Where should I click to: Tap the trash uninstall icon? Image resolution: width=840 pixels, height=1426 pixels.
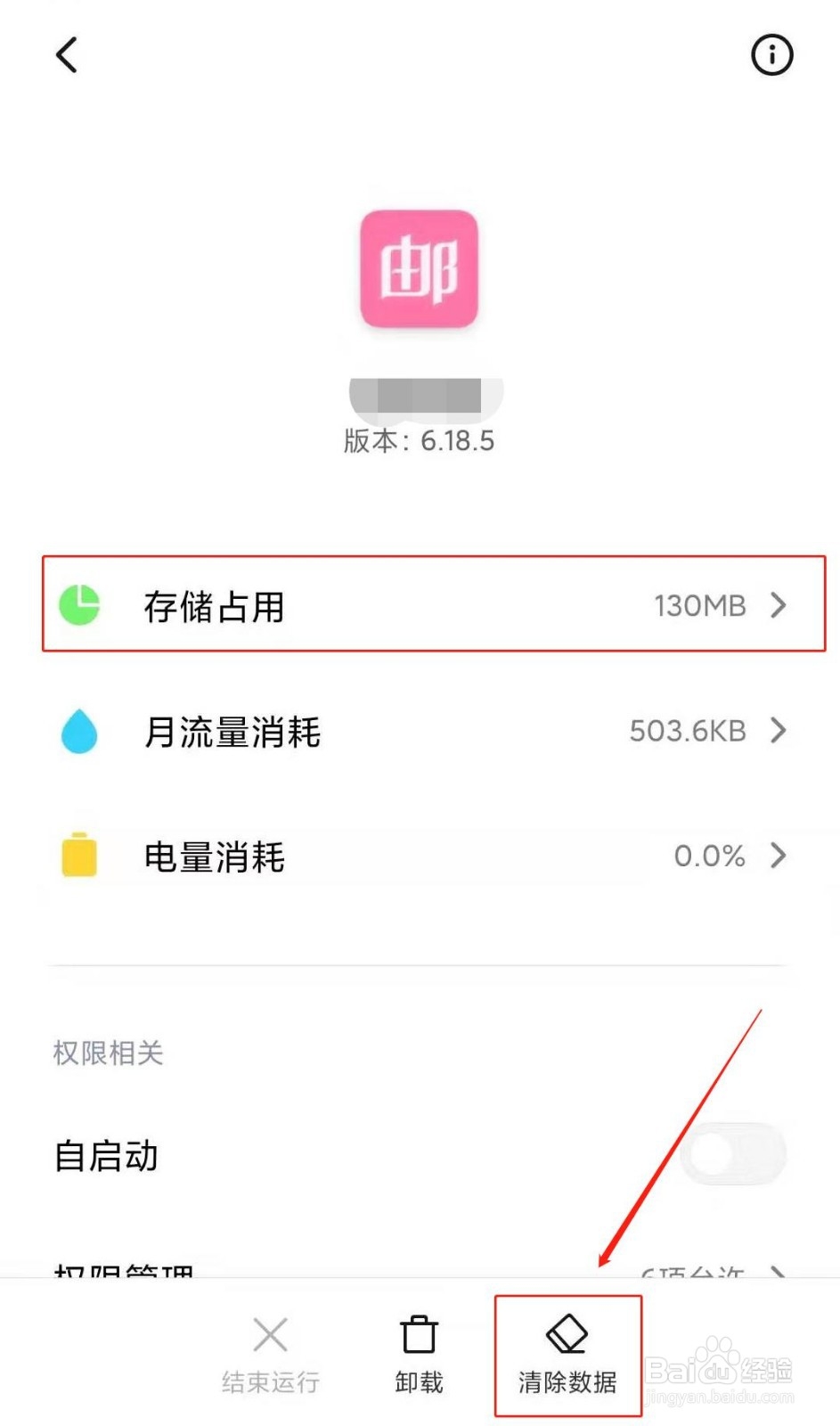pyautogui.click(x=418, y=1335)
